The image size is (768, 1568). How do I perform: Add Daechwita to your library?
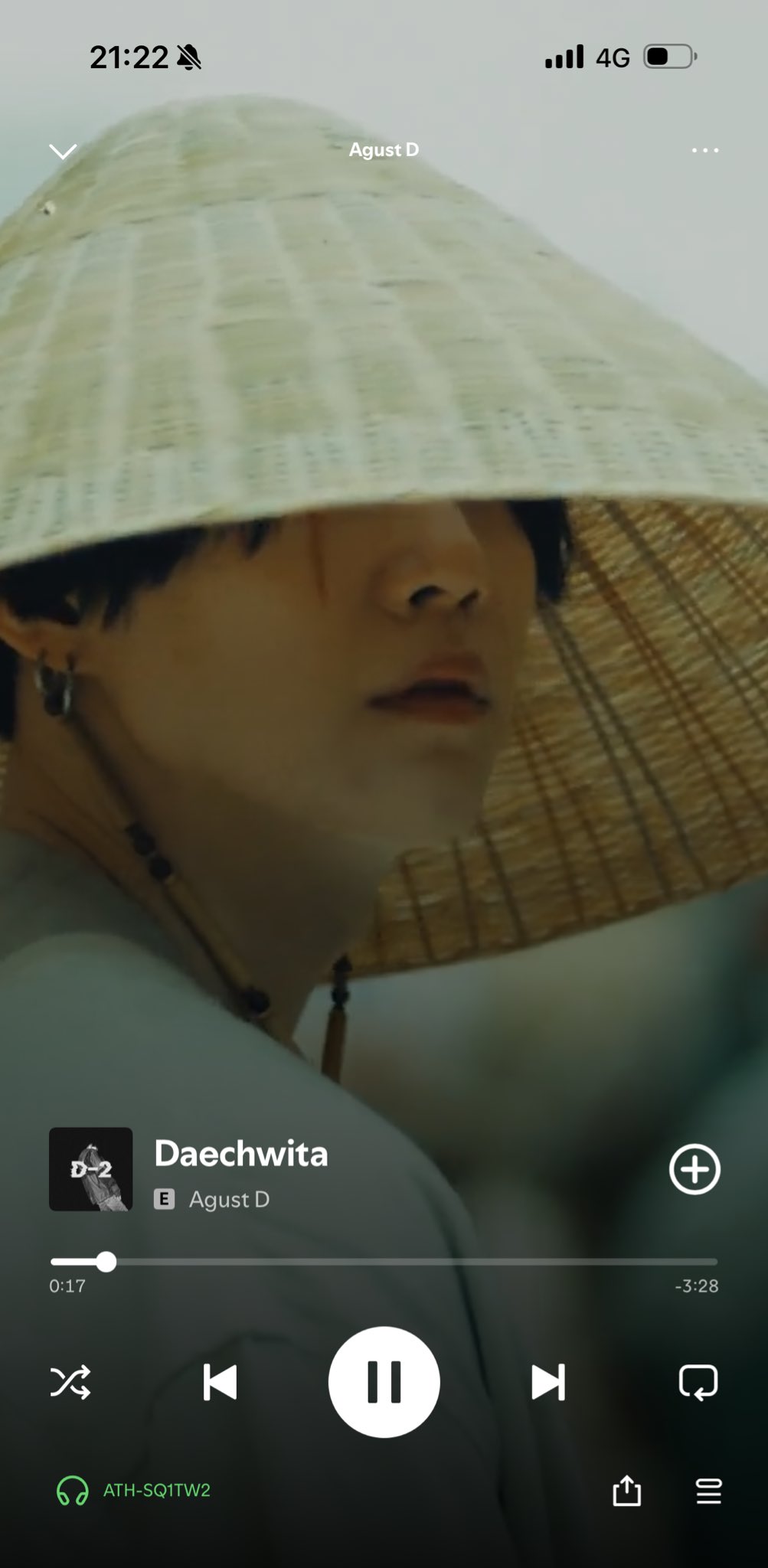(694, 1169)
